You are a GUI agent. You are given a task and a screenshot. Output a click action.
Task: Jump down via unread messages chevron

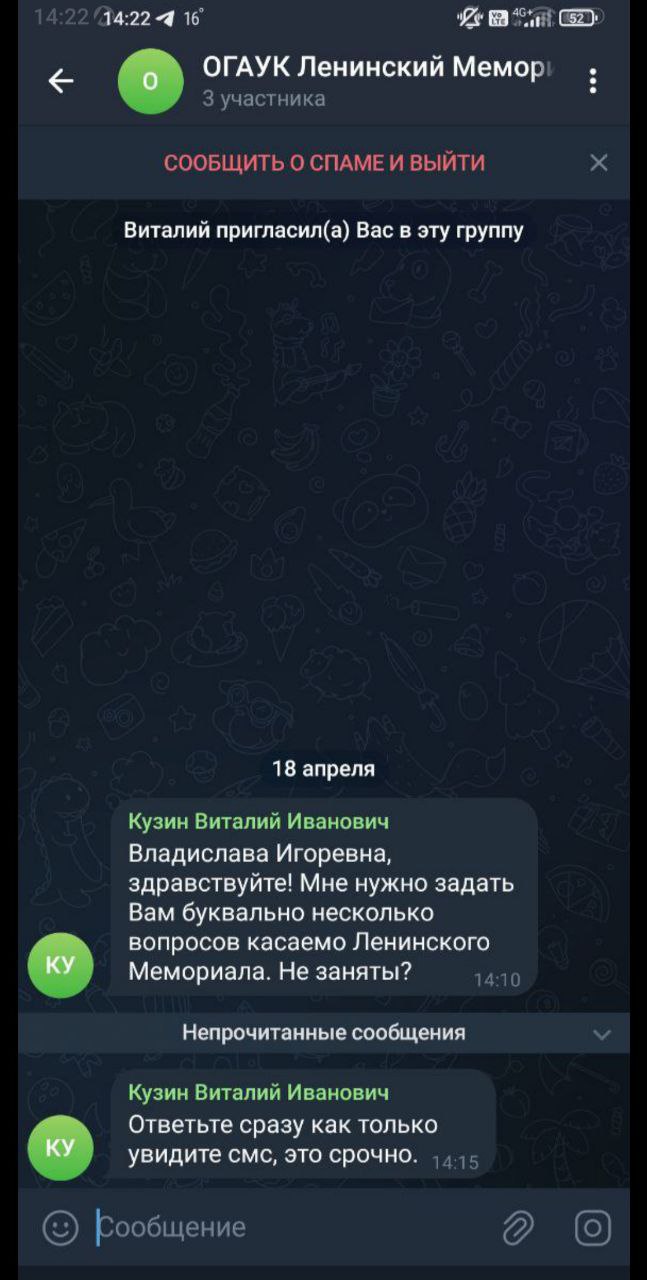tap(601, 1034)
